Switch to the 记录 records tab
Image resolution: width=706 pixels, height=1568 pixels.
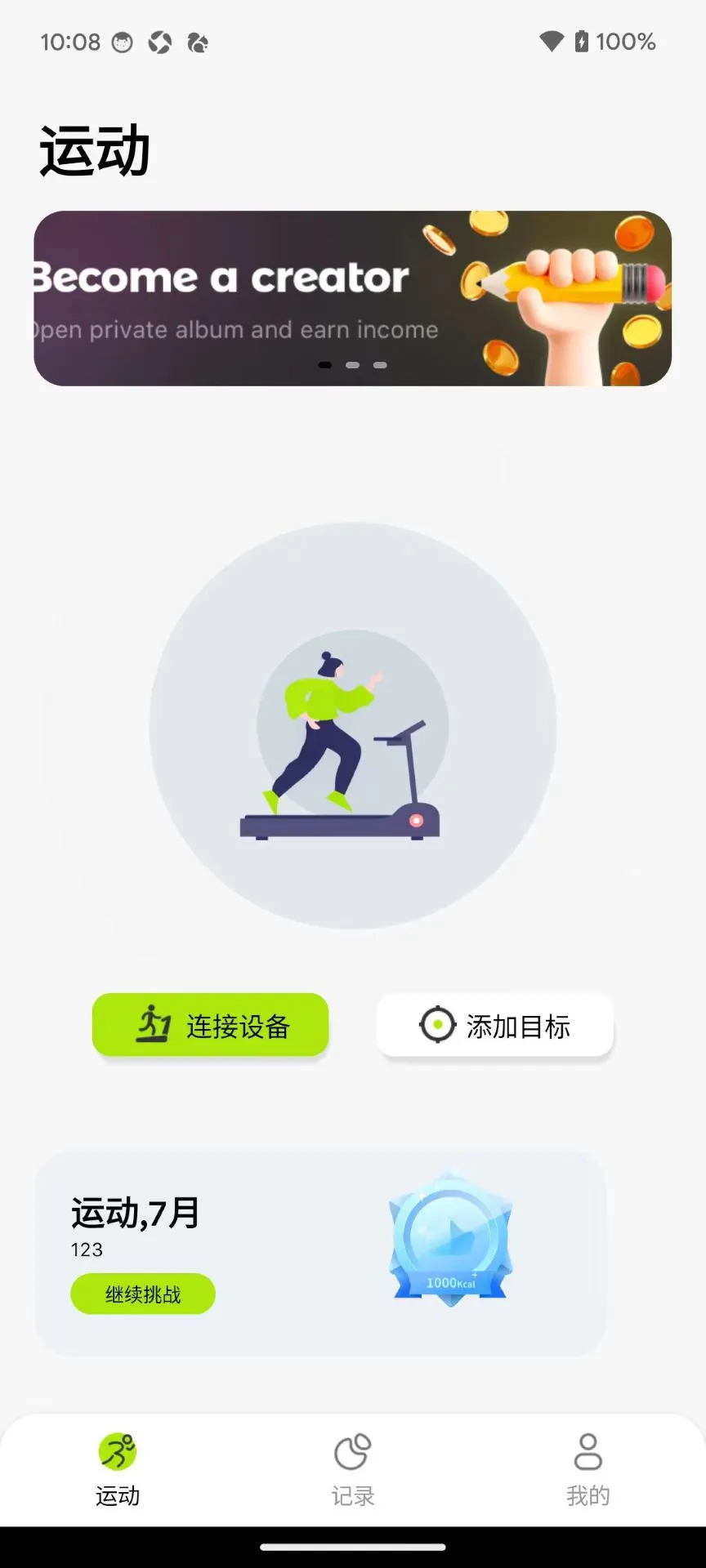pos(352,1470)
